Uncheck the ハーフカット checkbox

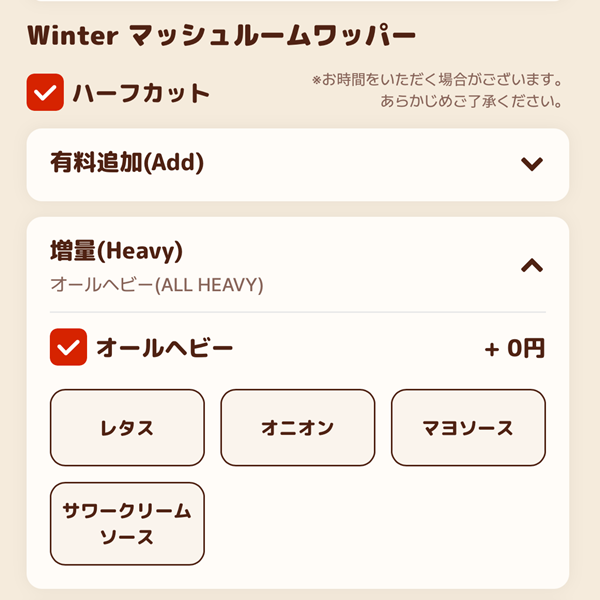coord(45,93)
